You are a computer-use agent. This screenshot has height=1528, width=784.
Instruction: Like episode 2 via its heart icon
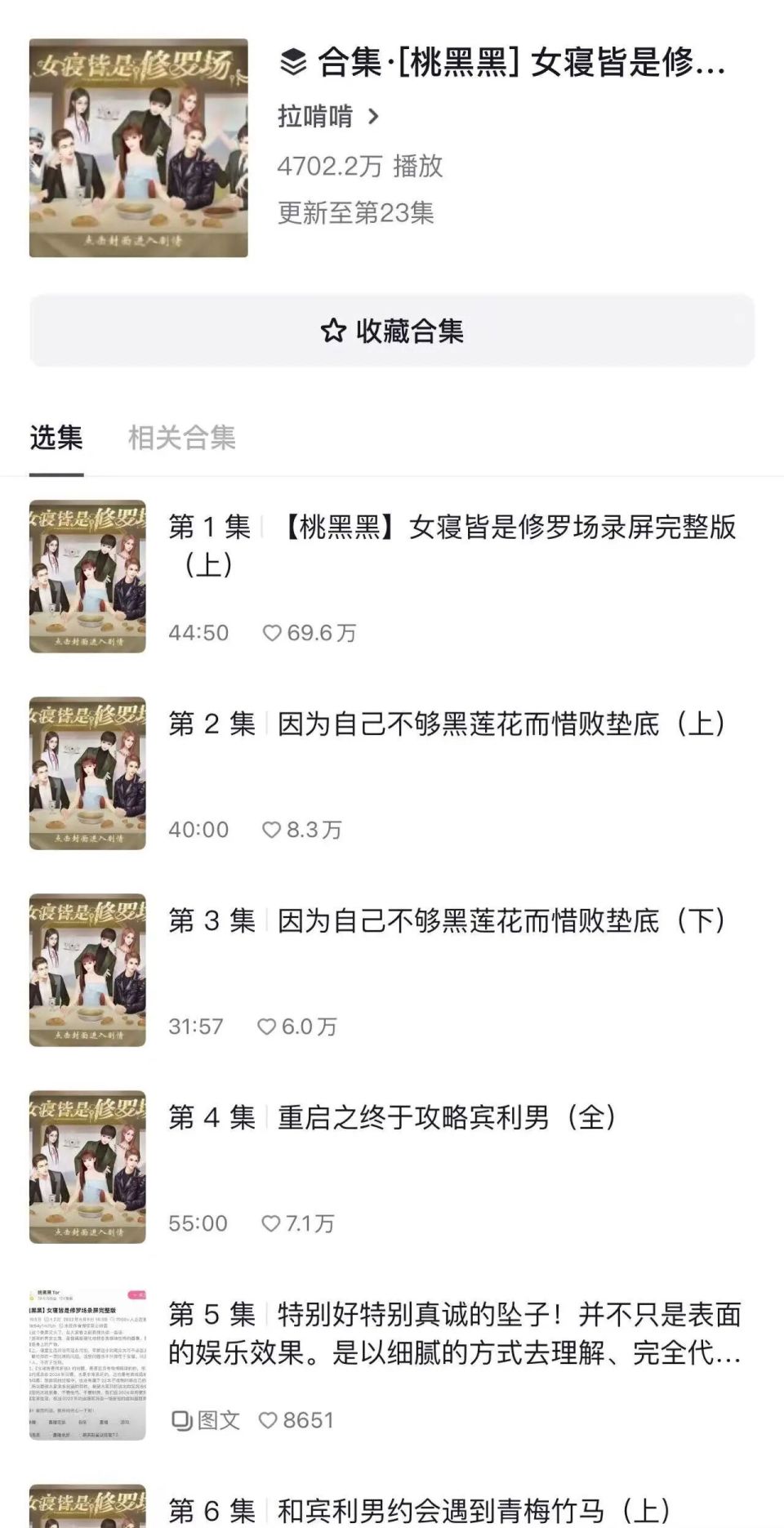click(x=271, y=830)
